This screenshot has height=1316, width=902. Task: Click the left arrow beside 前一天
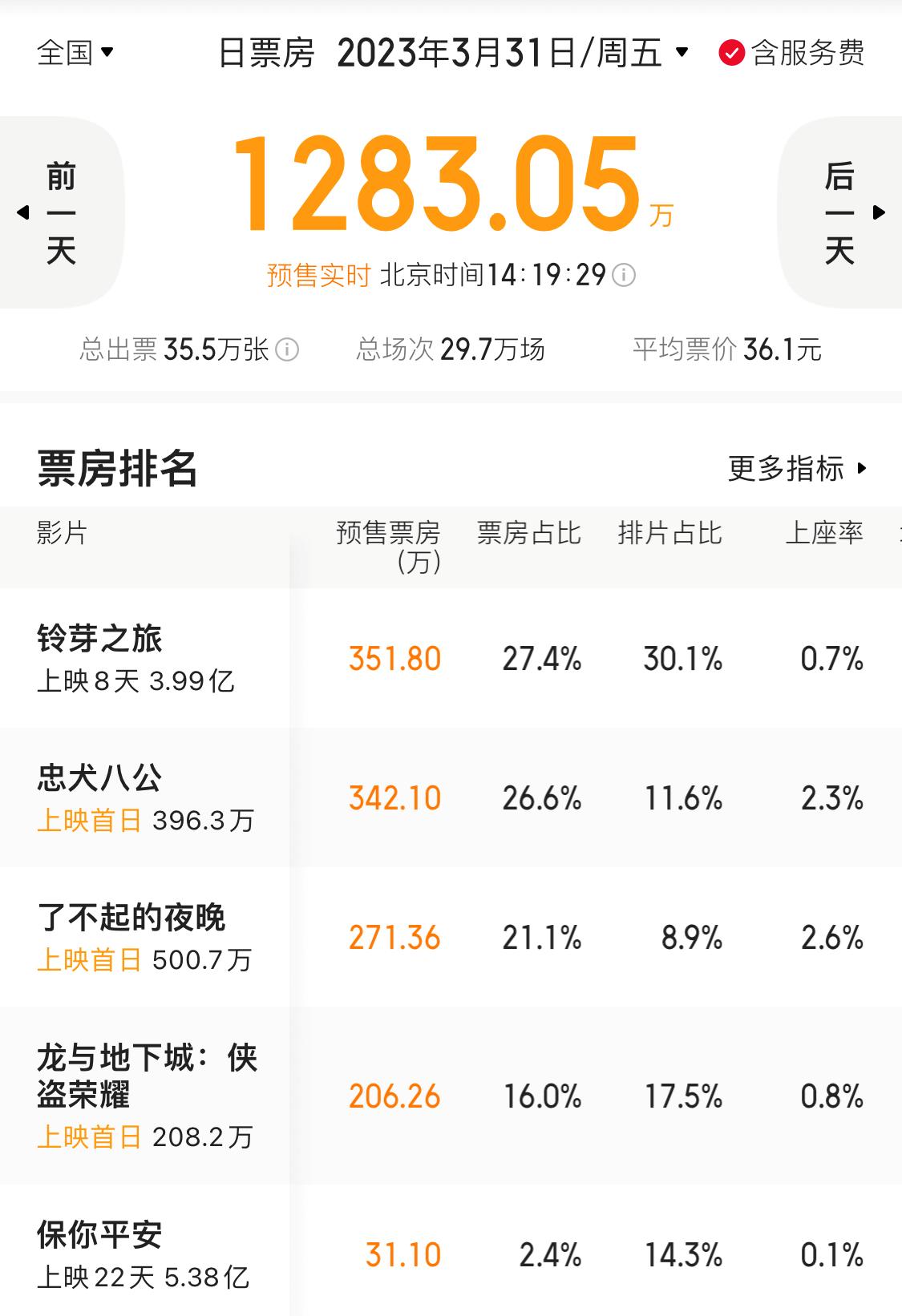pos(23,212)
